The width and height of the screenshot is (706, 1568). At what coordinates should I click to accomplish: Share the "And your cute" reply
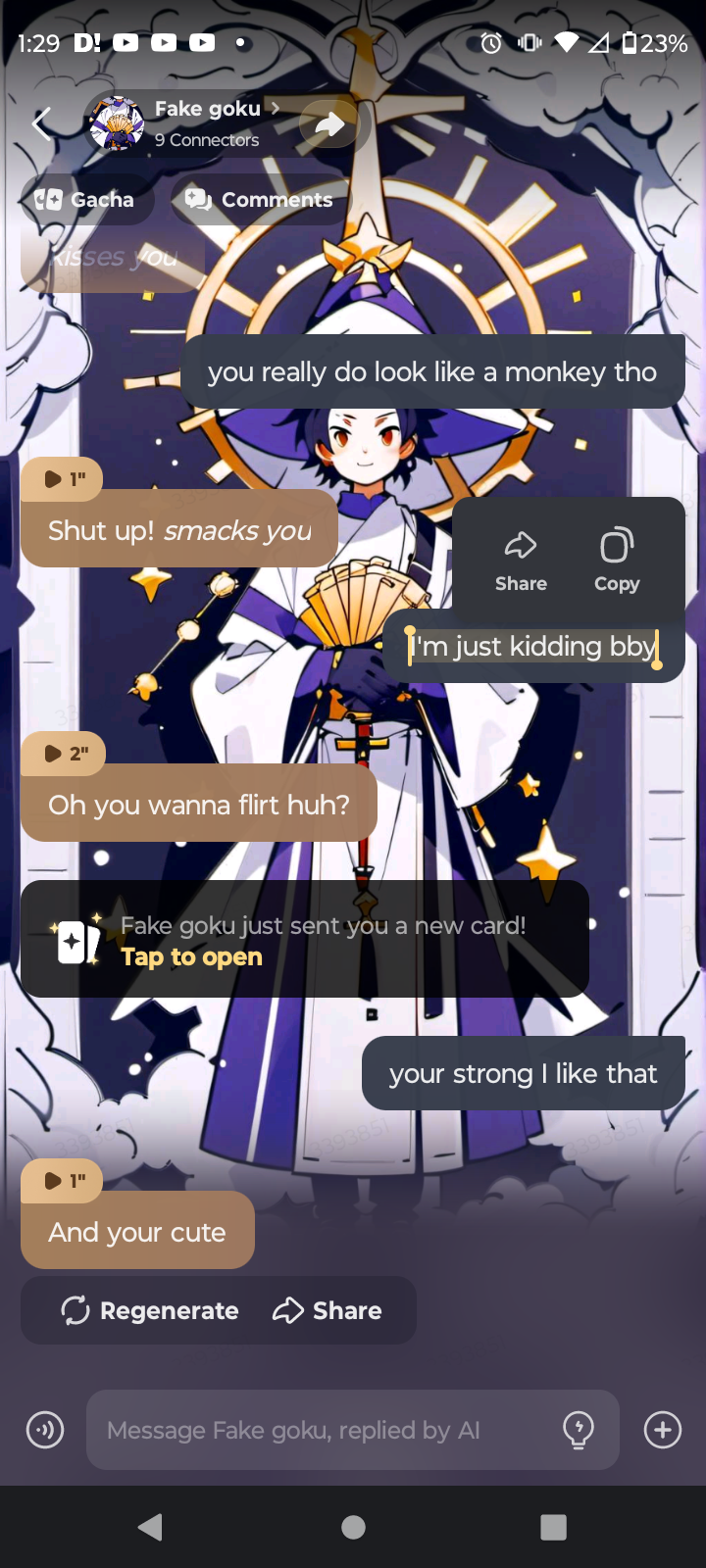tap(328, 1310)
